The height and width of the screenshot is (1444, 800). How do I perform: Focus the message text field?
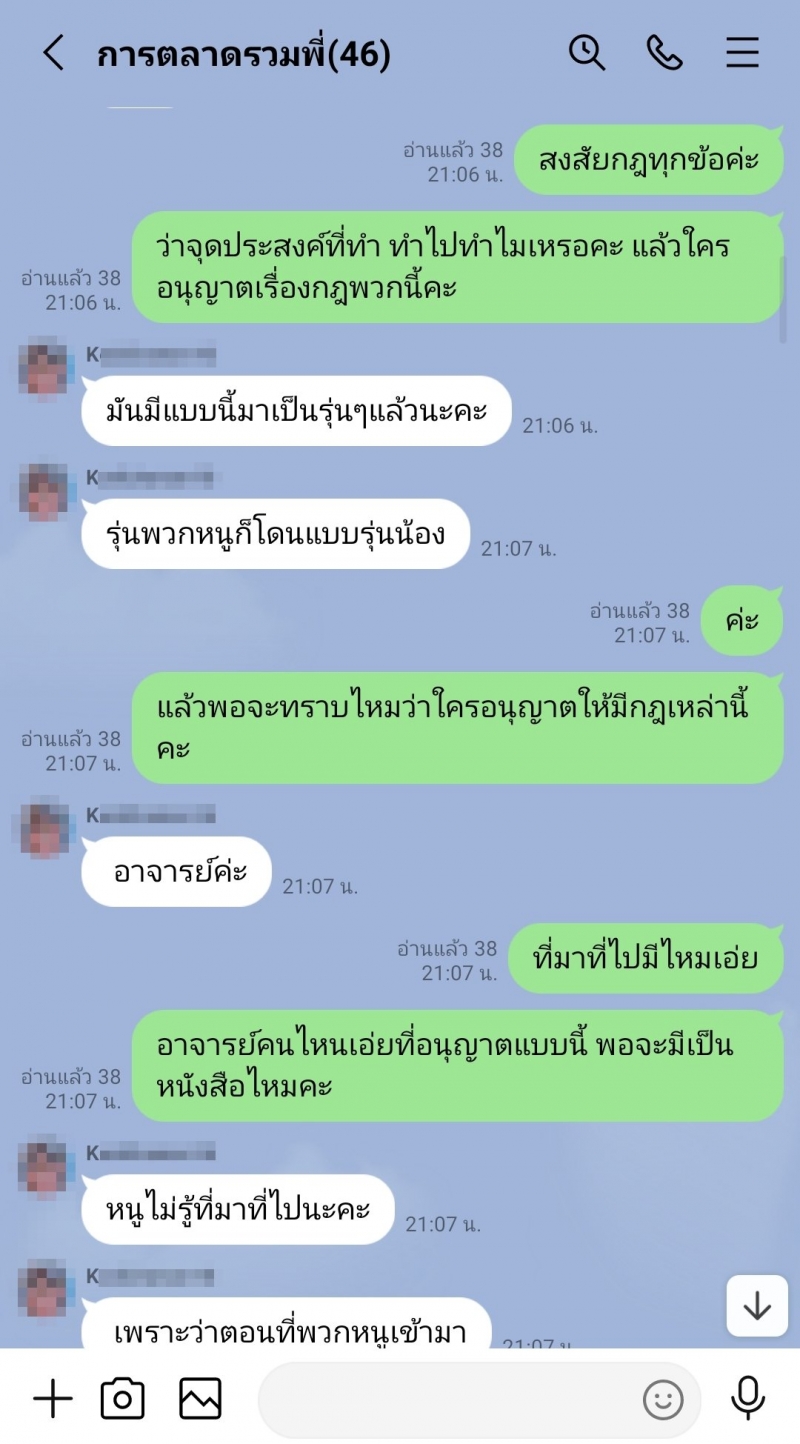point(450,1399)
